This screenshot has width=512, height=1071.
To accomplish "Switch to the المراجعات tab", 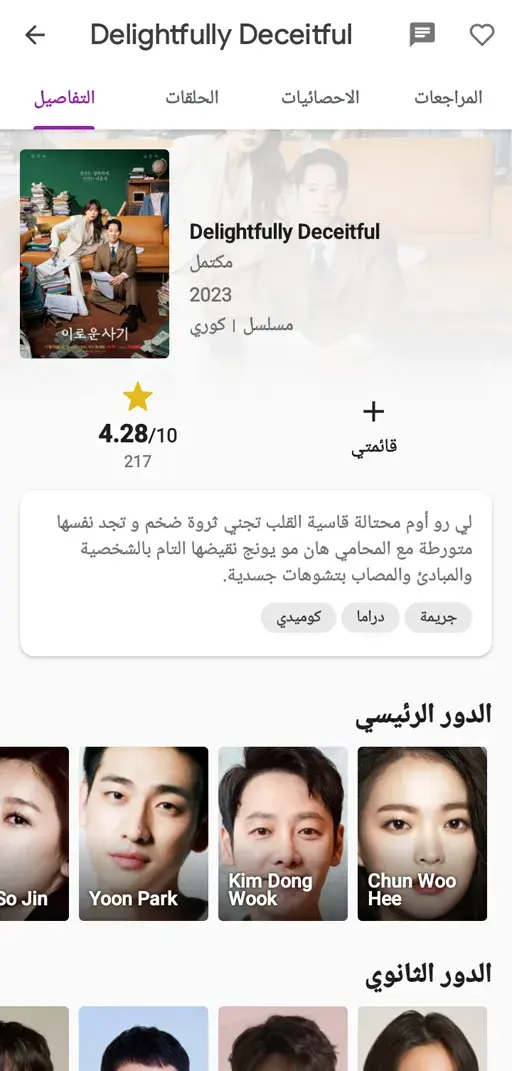I will coord(448,98).
